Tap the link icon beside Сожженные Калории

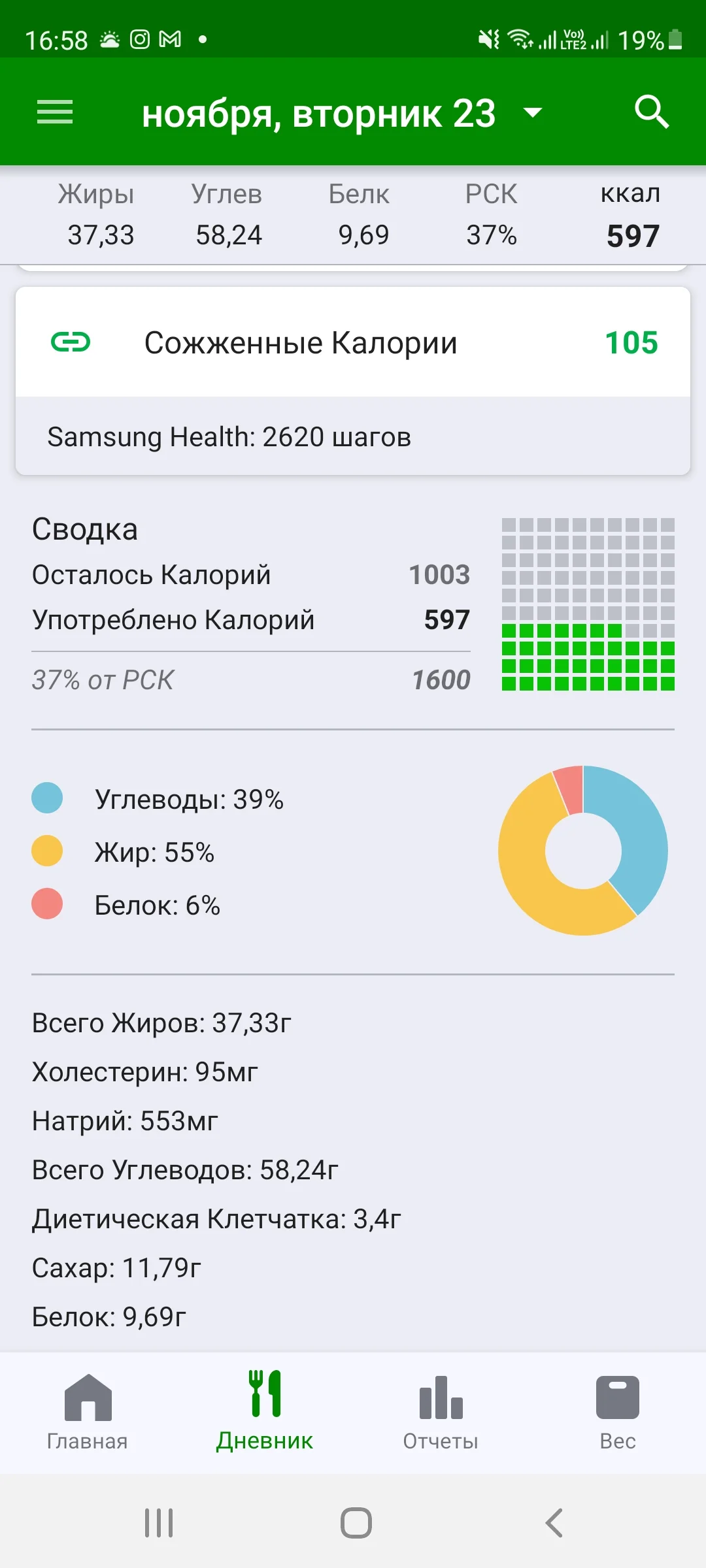(x=69, y=341)
